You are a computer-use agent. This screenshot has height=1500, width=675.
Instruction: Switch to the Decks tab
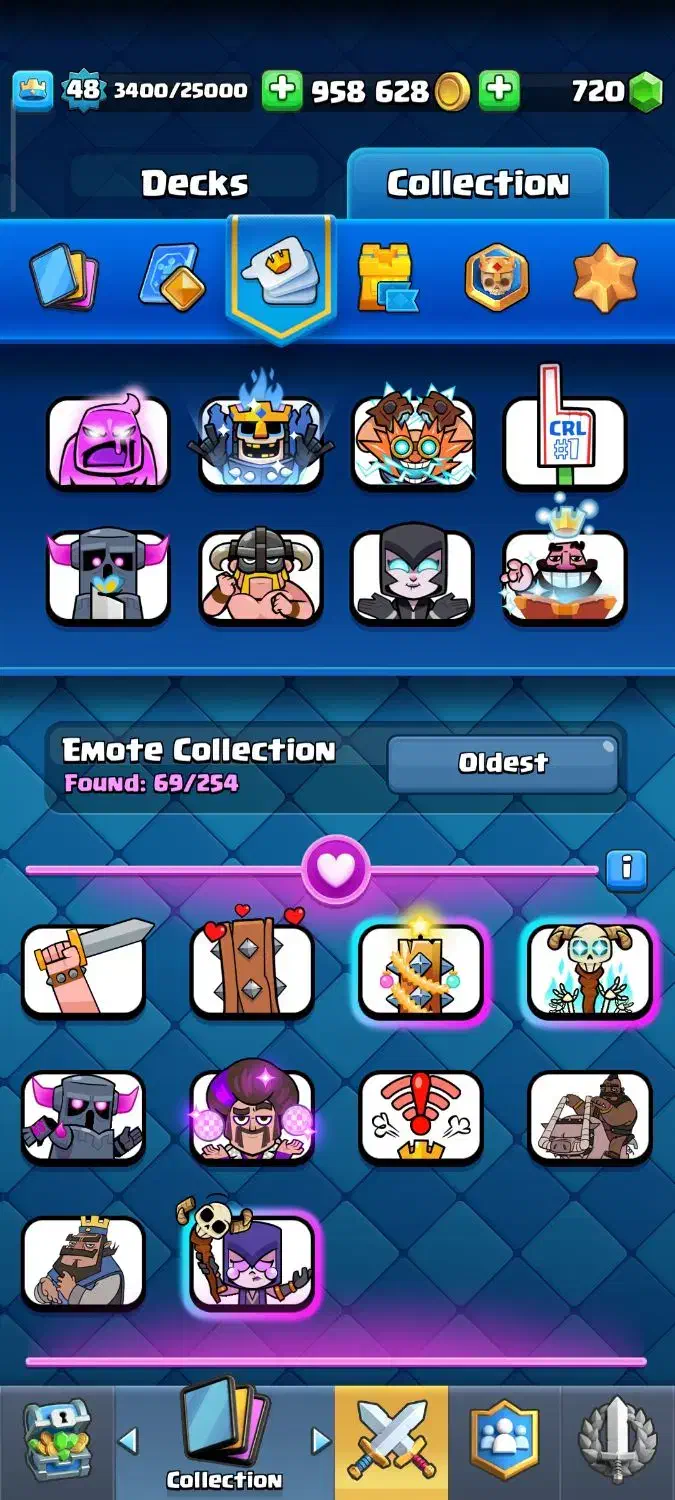195,183
